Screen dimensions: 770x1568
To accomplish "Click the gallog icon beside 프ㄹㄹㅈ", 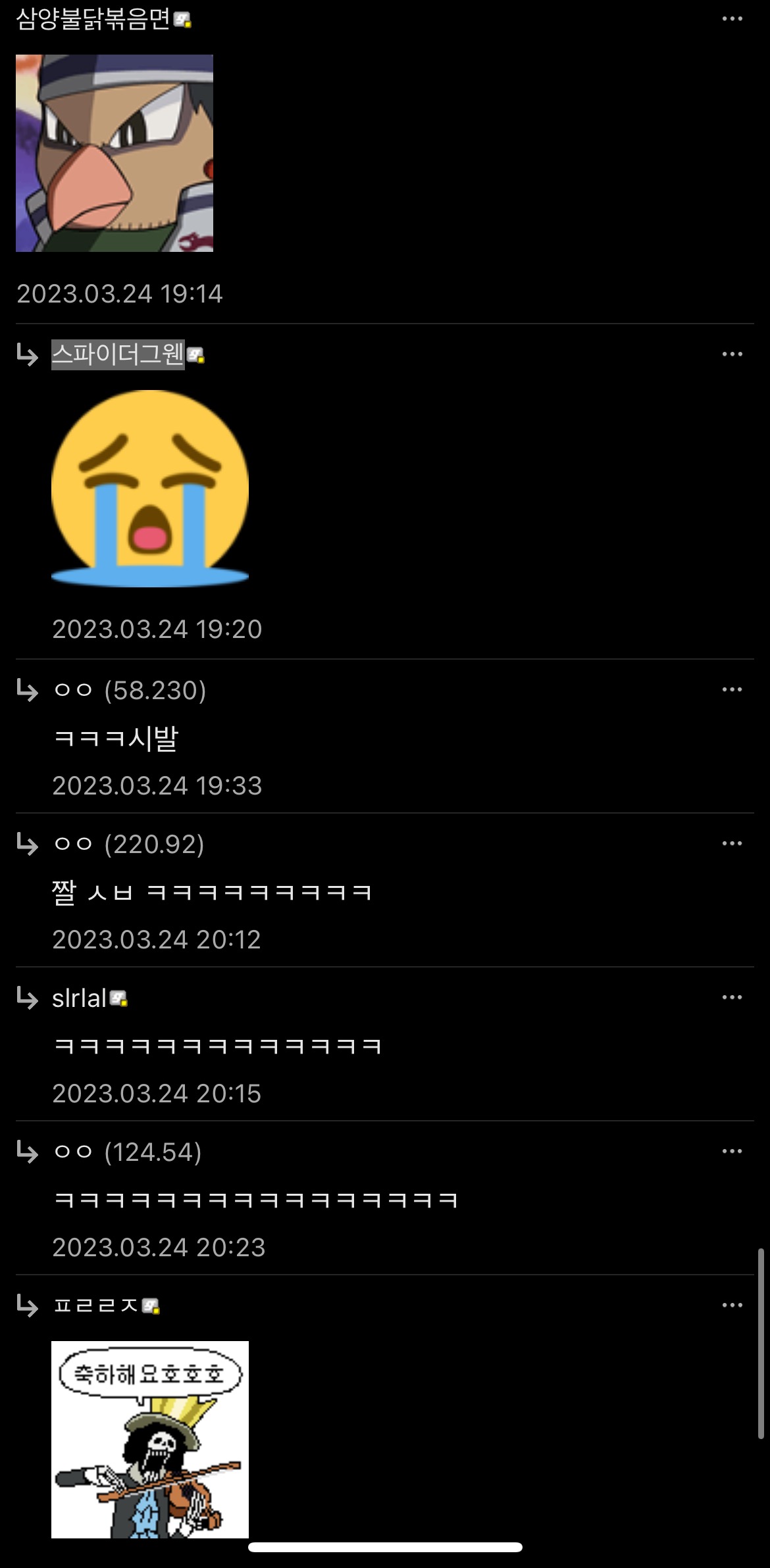I will pyautogui.click(x=149, y=1307).
